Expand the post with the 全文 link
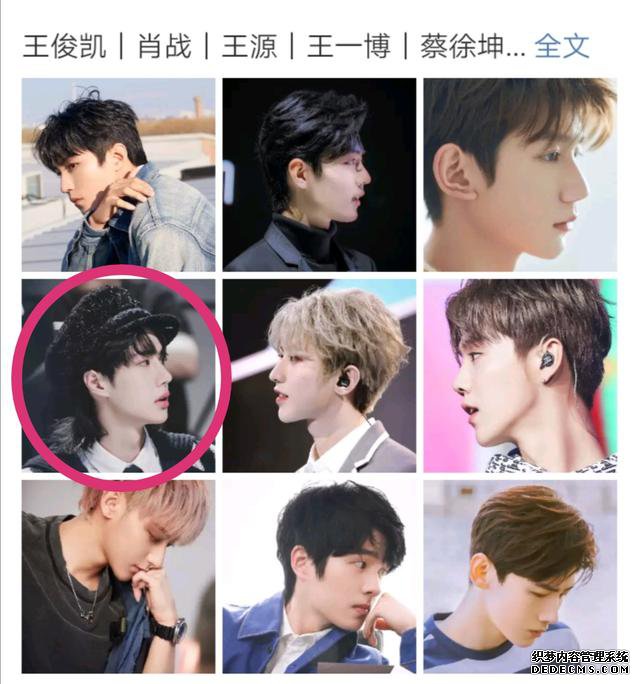The height and width of the screenshot is (684, 640). pos(562,46)
